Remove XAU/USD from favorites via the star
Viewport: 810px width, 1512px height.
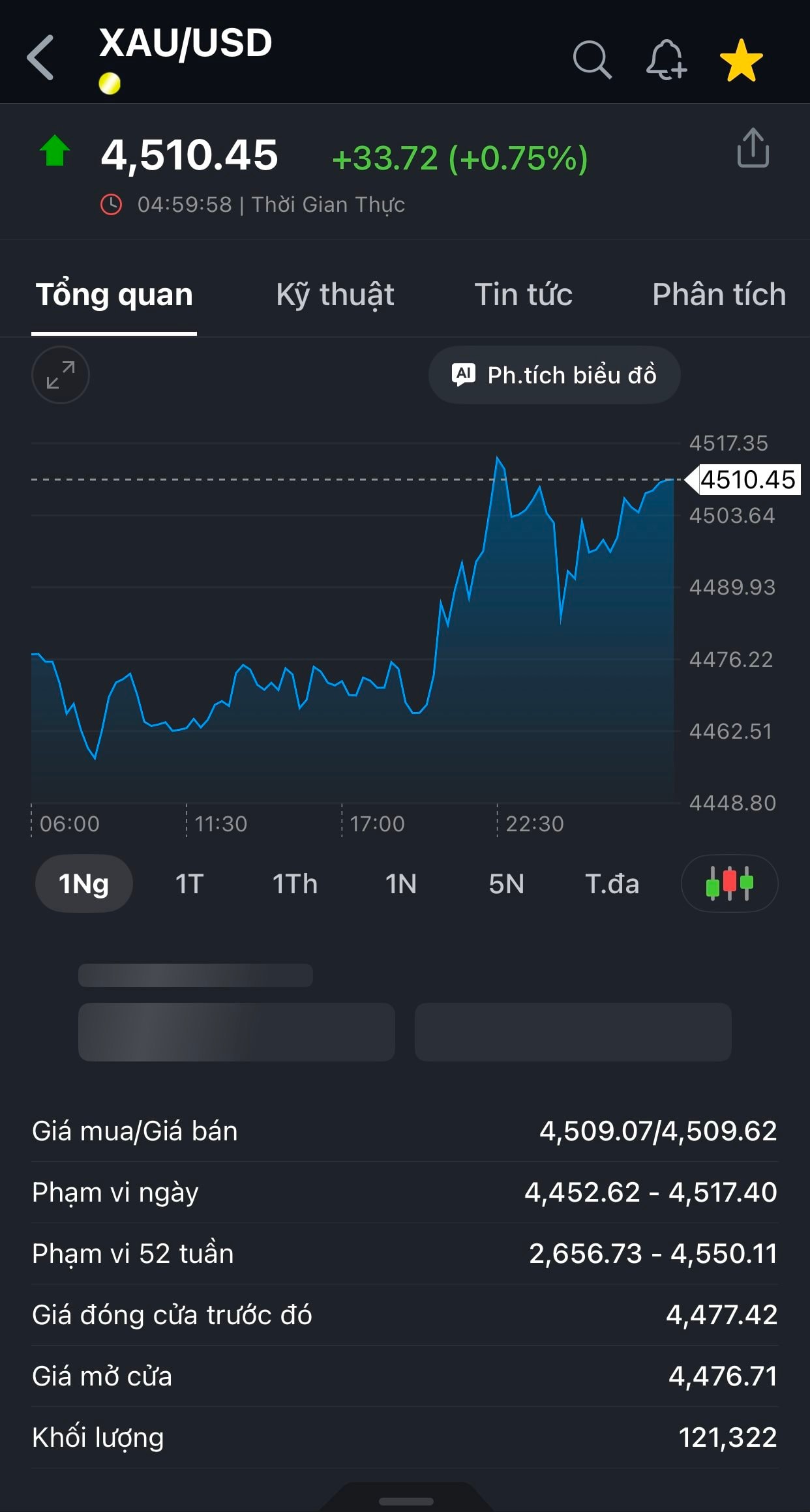[741, 61]
